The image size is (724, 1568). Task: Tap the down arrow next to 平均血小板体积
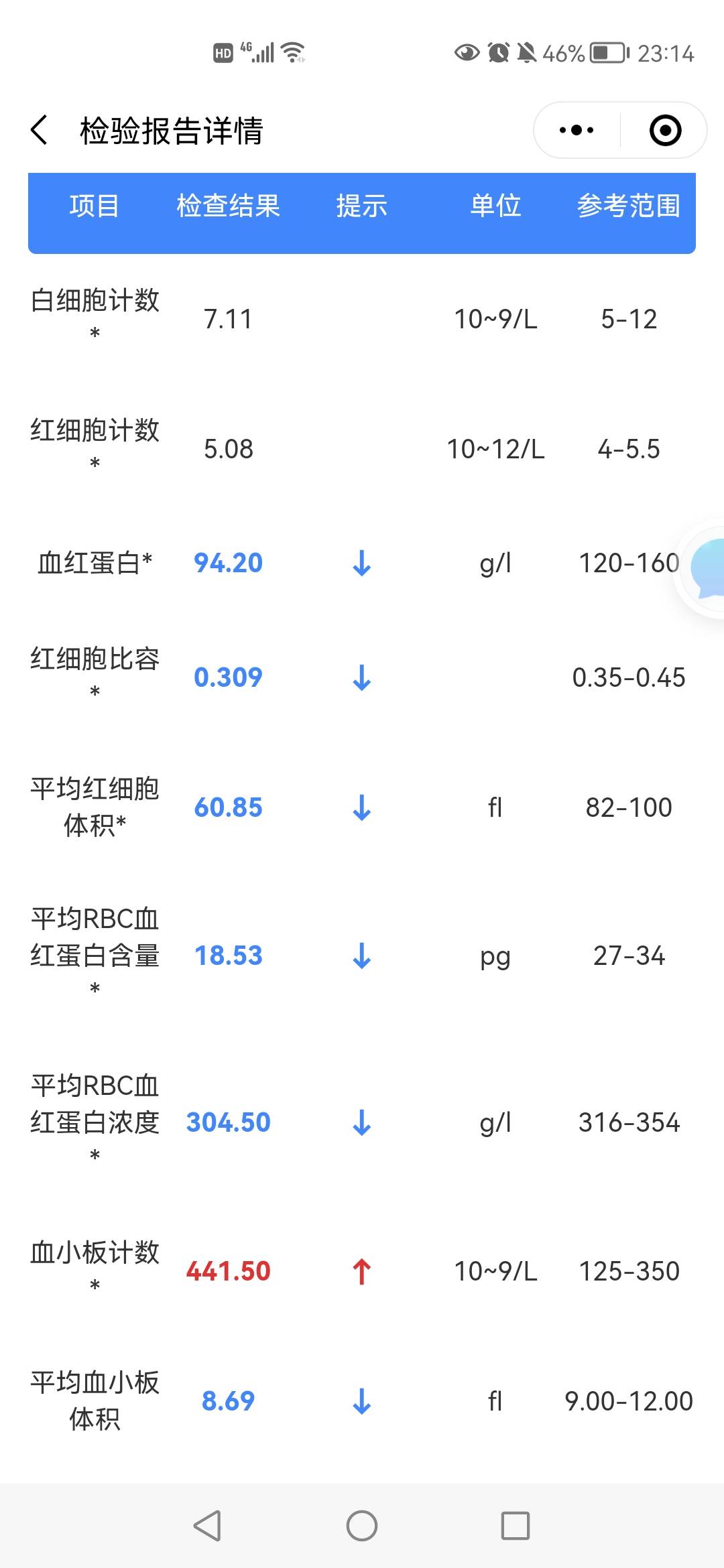(x=362, y=1400)
